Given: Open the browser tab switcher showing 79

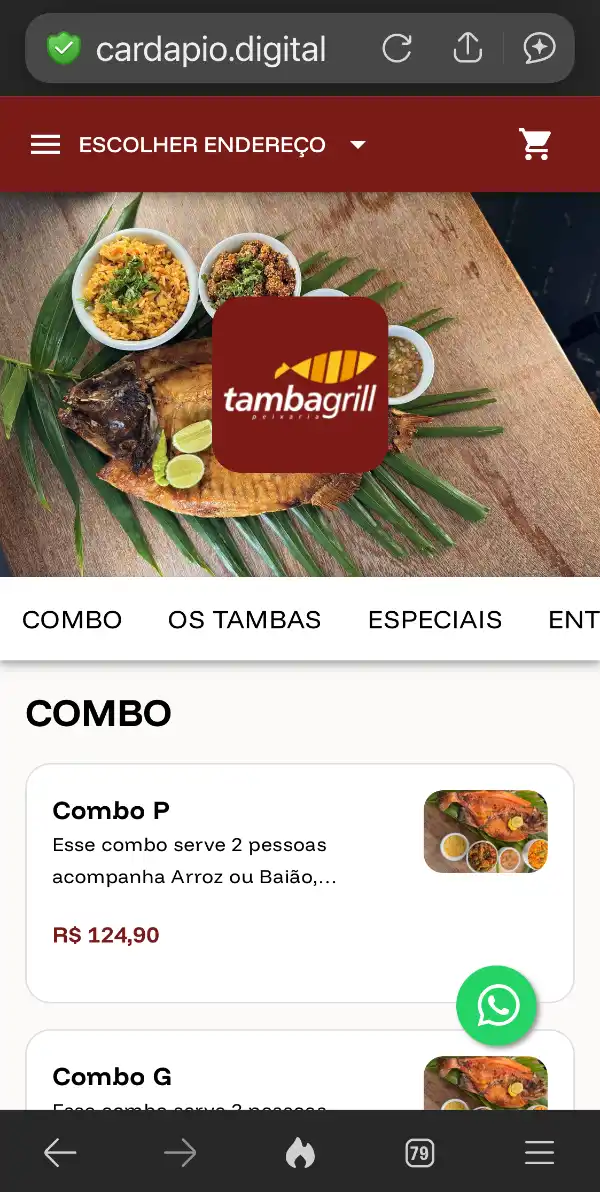Looking at the screenshot, I should pos(420,1153).
